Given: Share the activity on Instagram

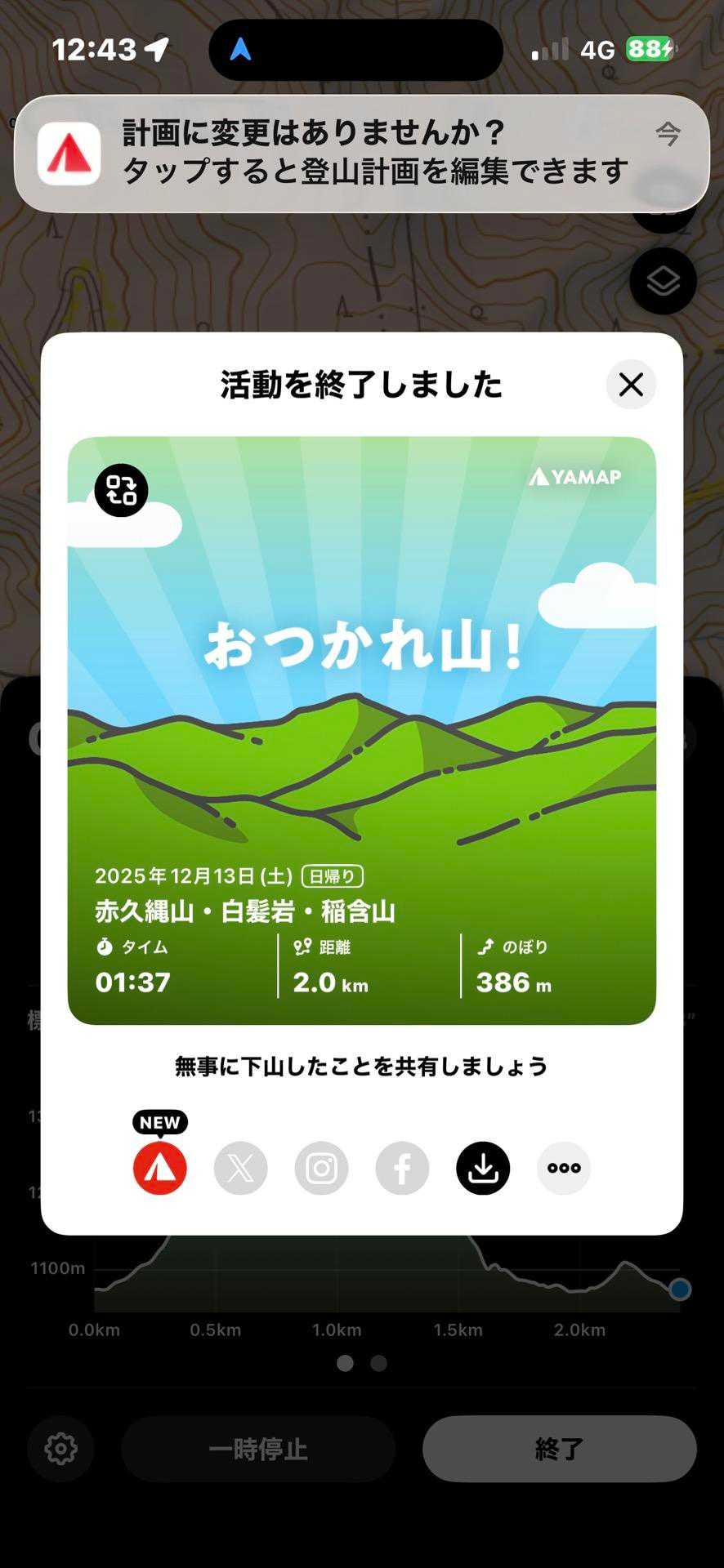Looking at the screenshot, I should pos(321,1168).
